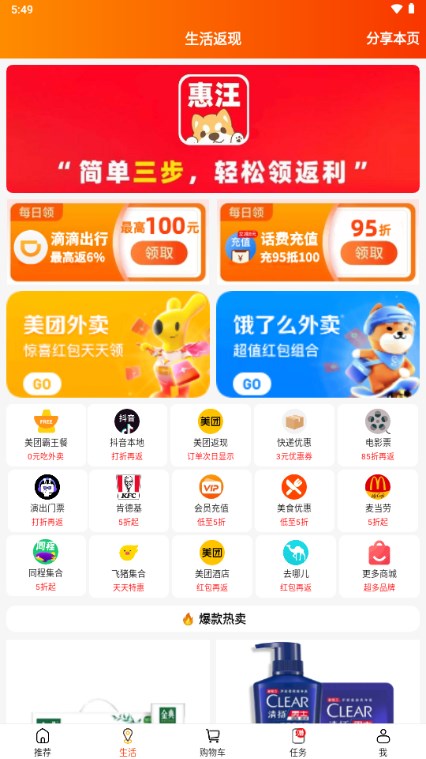Open 电影票 discounts
Viewport: 426px width, 759px height.
click(378, 435)
